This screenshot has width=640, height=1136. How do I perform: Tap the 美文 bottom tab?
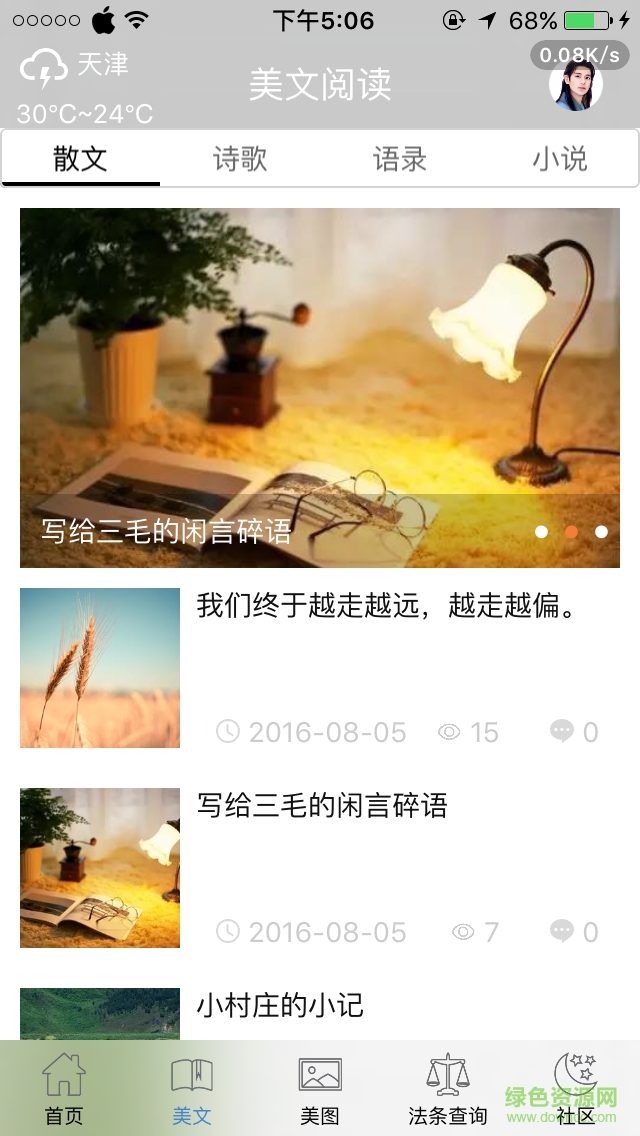[192, 1089]
